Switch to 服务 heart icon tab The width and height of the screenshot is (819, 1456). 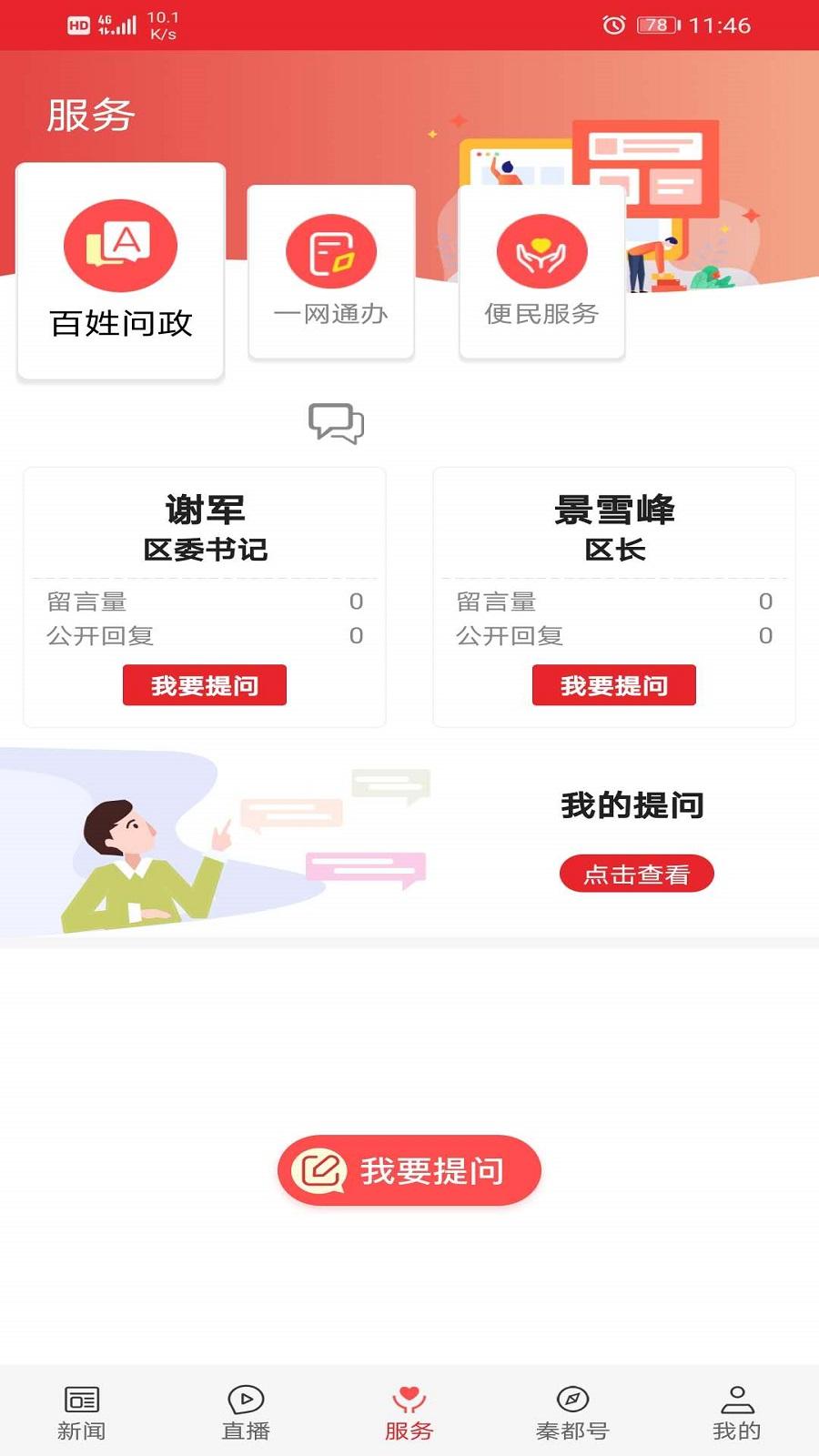click(409, 1400)
